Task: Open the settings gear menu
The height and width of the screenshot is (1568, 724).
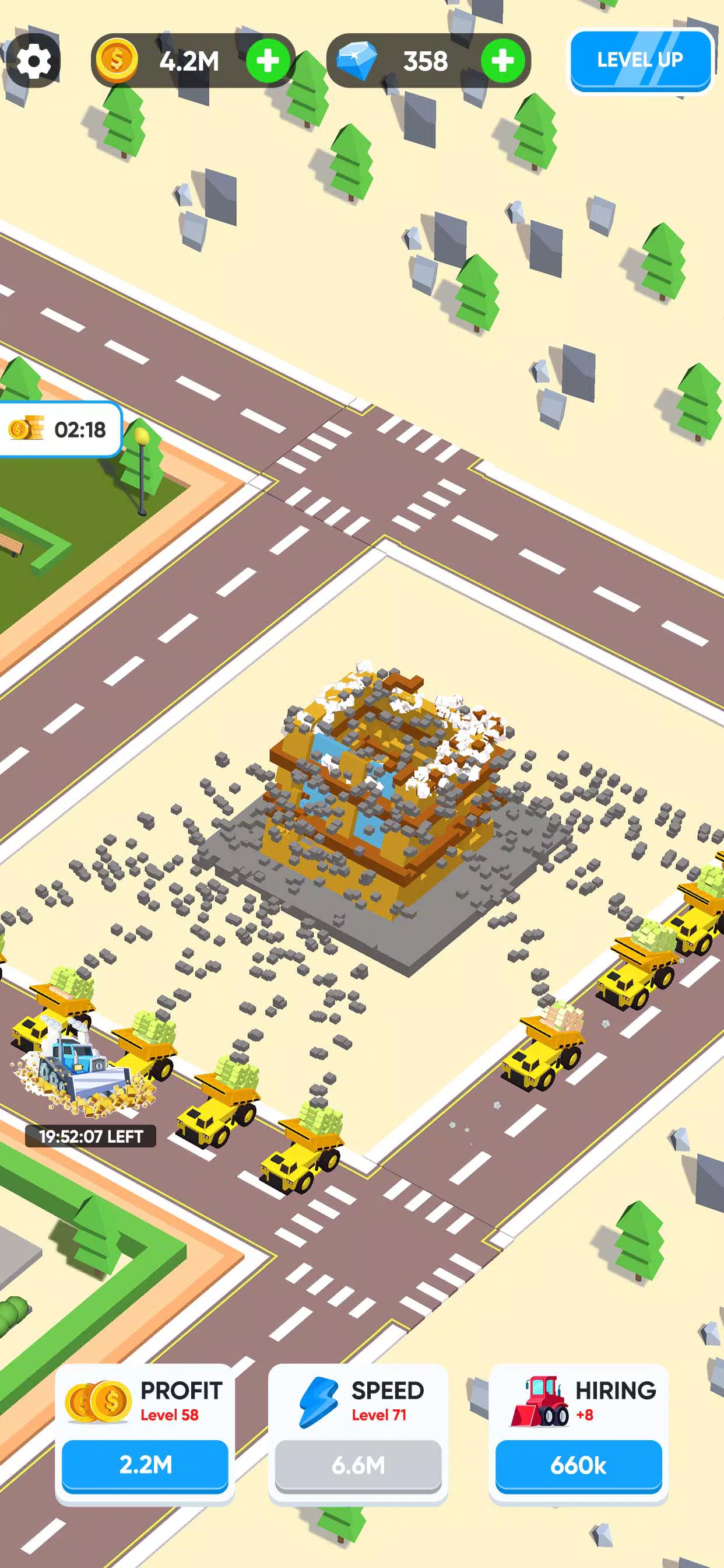Action: pyautogui.click(x=33, y=59)
